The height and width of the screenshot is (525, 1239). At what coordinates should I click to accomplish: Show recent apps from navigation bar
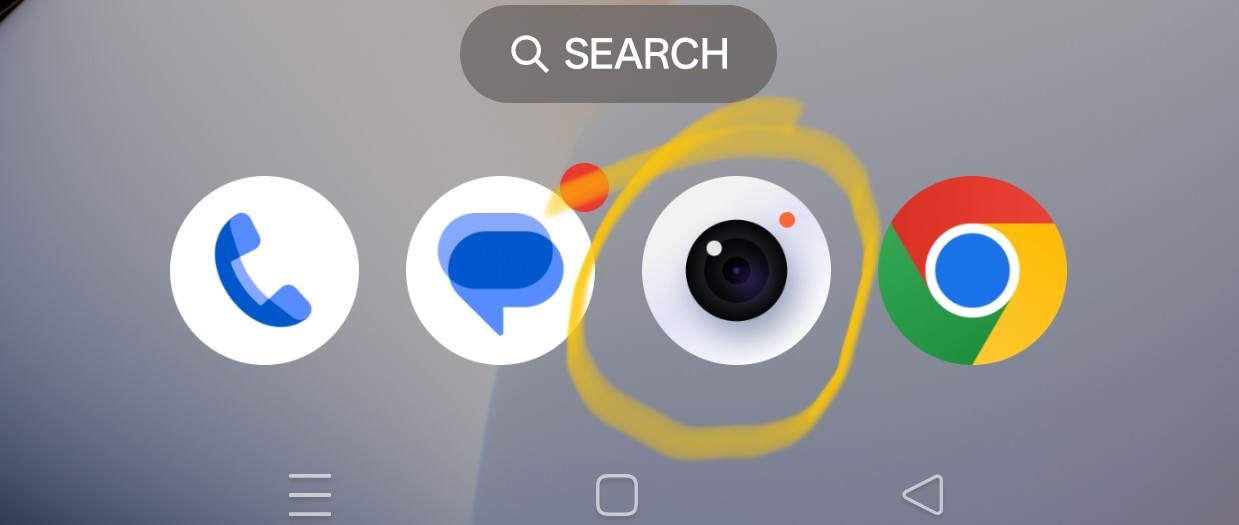(x=310, y=494)
